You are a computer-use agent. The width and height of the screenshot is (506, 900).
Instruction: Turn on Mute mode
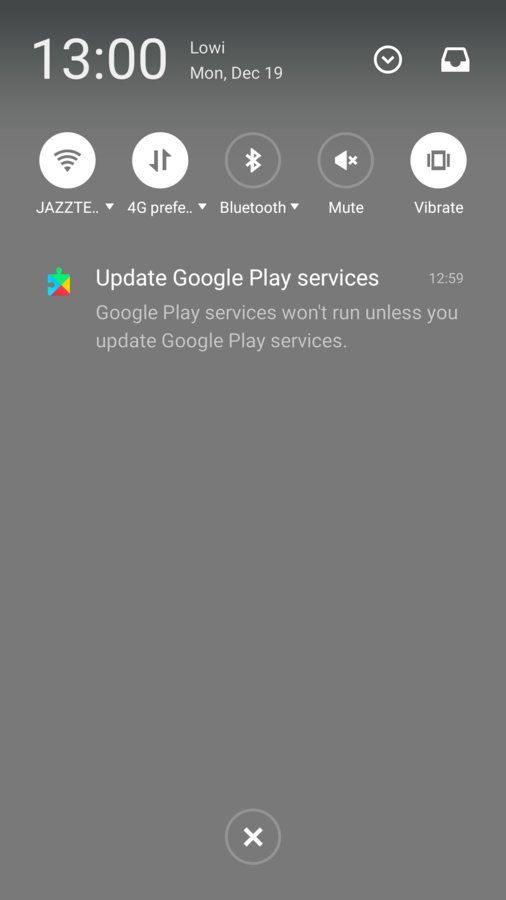tap(346, 160)
